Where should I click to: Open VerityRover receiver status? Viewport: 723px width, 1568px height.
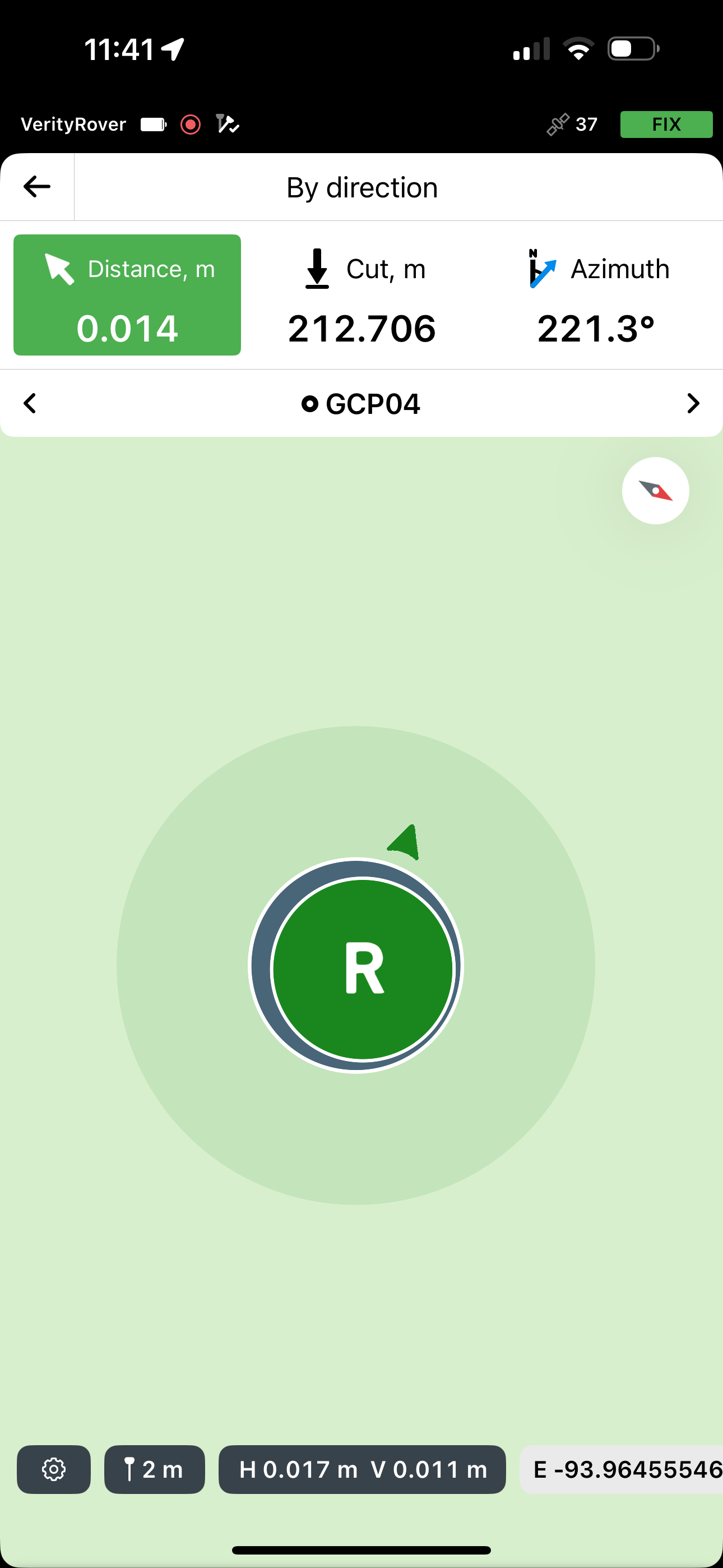tap(73, 125)
